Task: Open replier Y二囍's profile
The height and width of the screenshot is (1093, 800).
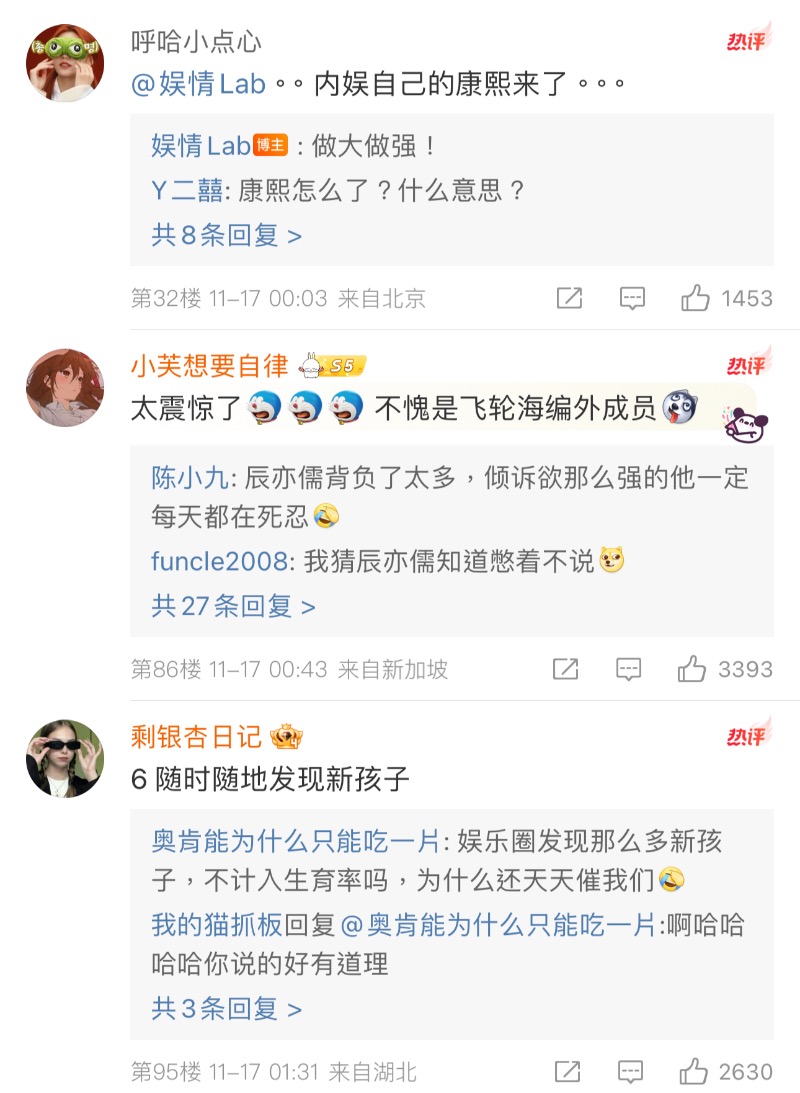Action: 188,190
